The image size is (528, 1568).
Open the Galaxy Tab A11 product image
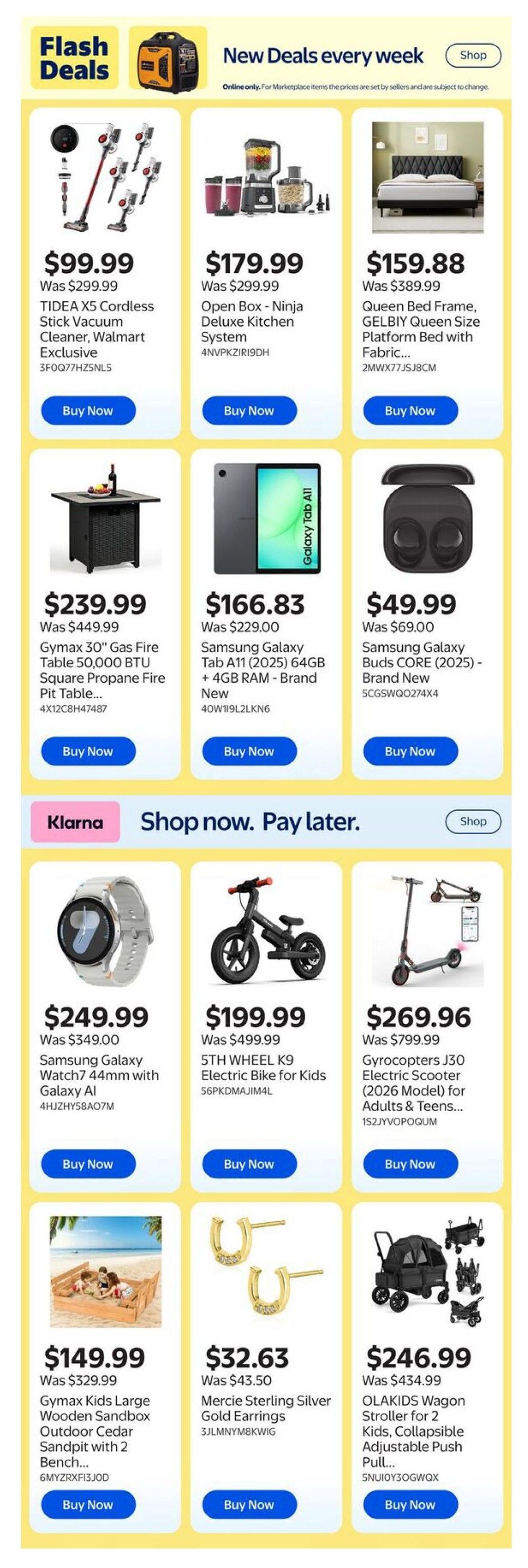click(x=267, y=519)
